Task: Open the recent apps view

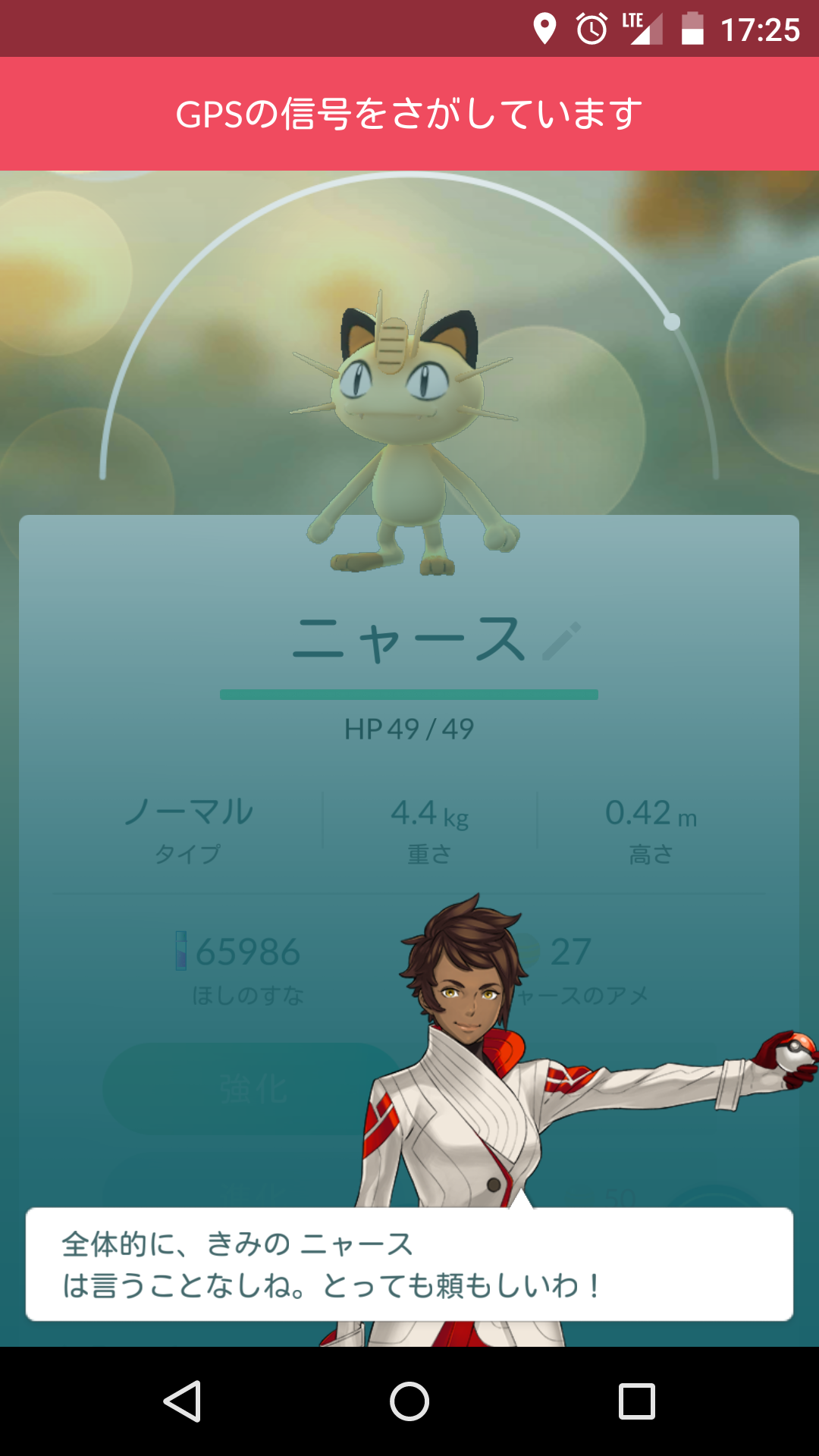Action: [637, 1401]
